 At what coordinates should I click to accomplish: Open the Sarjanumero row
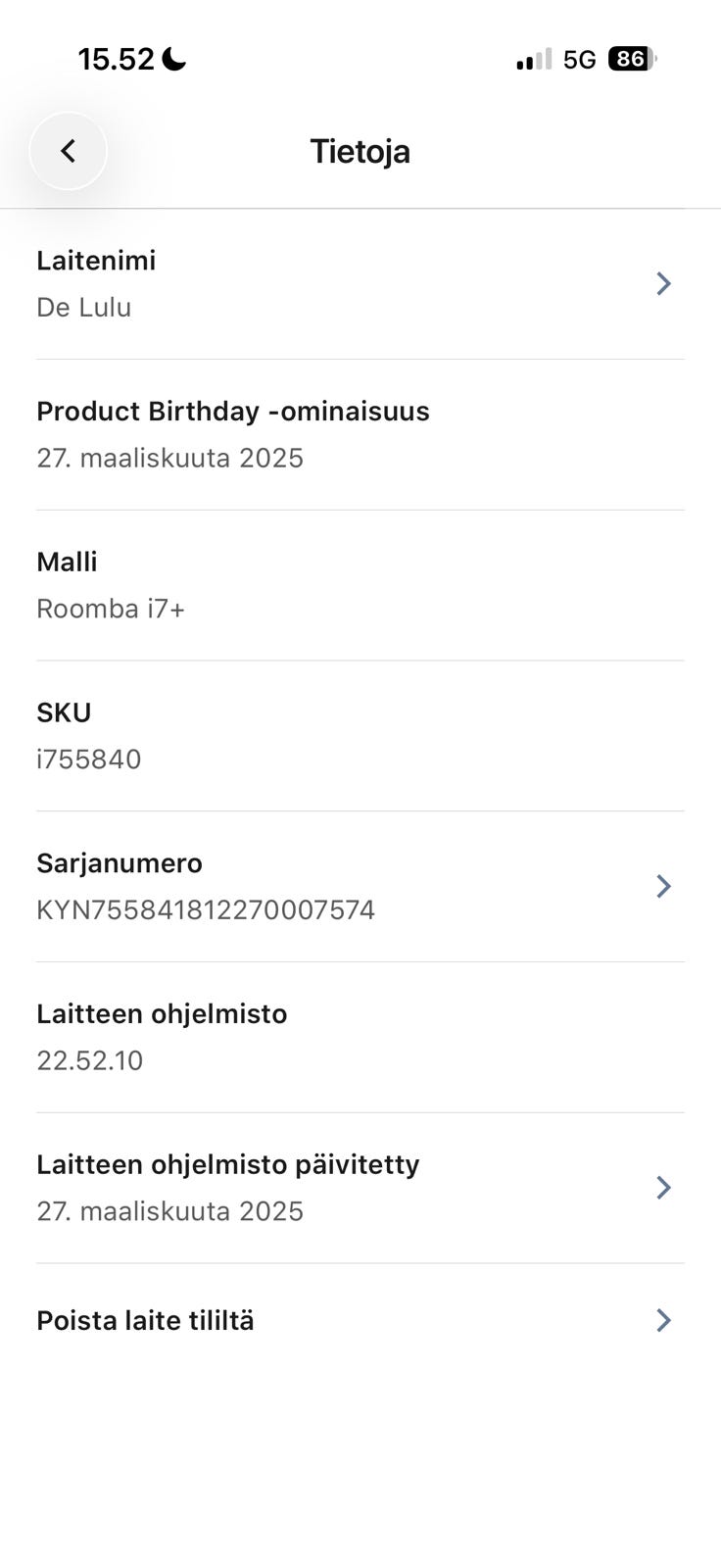click(360, 887)
